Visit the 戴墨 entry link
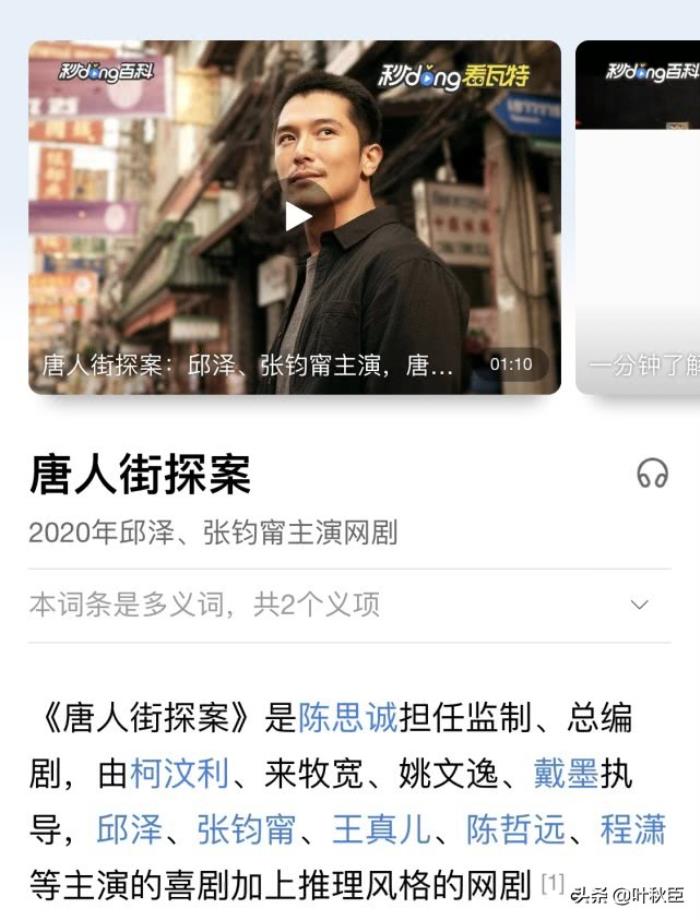Image resolution: width=700 pixels, height=920 pixels. (x=566, y=774)
